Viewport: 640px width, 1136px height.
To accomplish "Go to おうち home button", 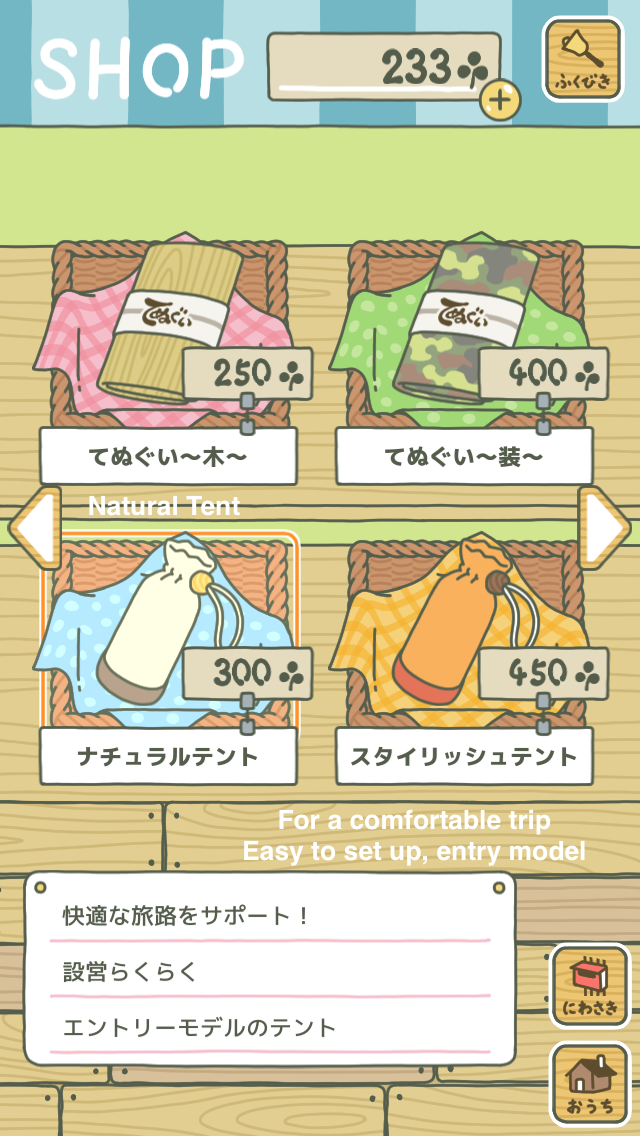I will (589, 1083).
